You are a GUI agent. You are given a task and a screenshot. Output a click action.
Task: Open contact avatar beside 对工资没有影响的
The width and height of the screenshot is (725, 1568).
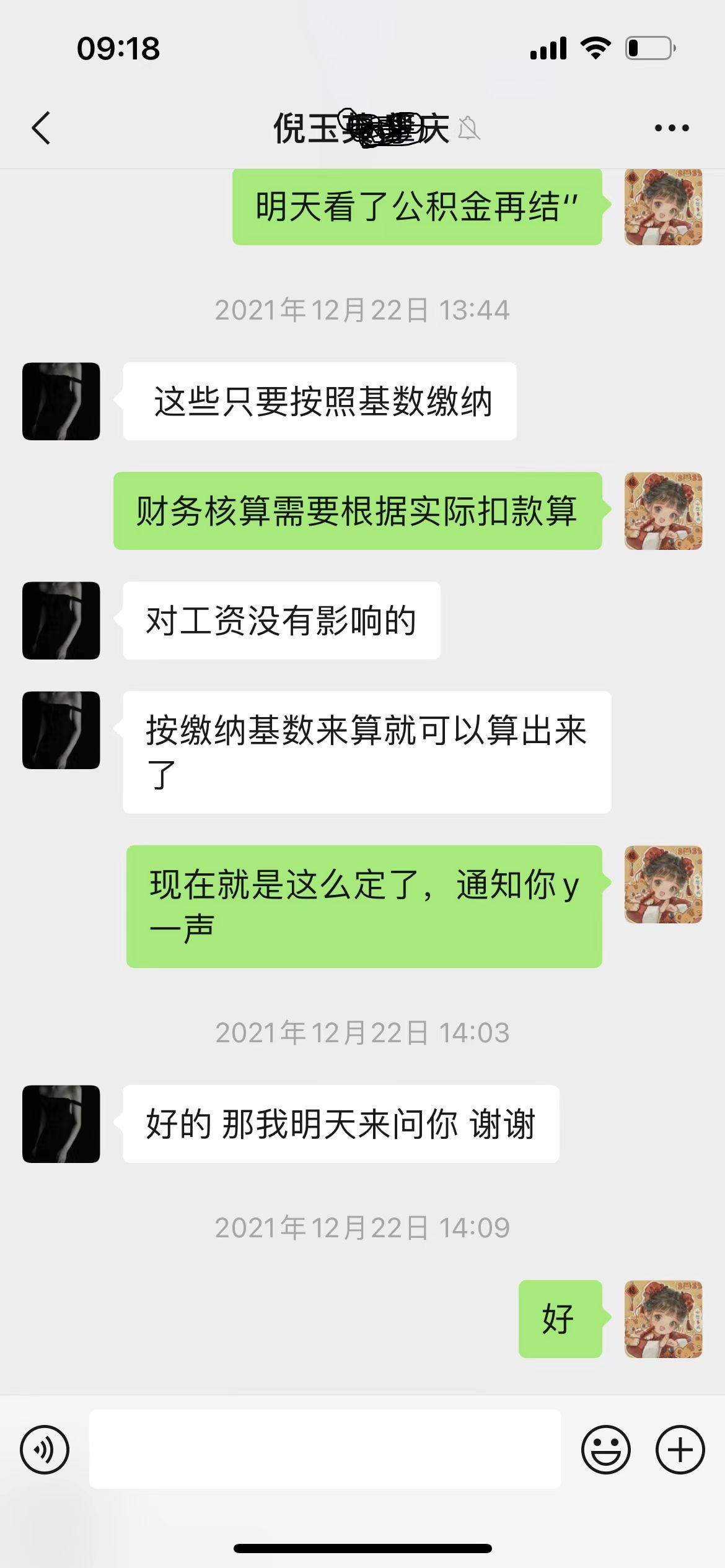(x=61, y=621)
